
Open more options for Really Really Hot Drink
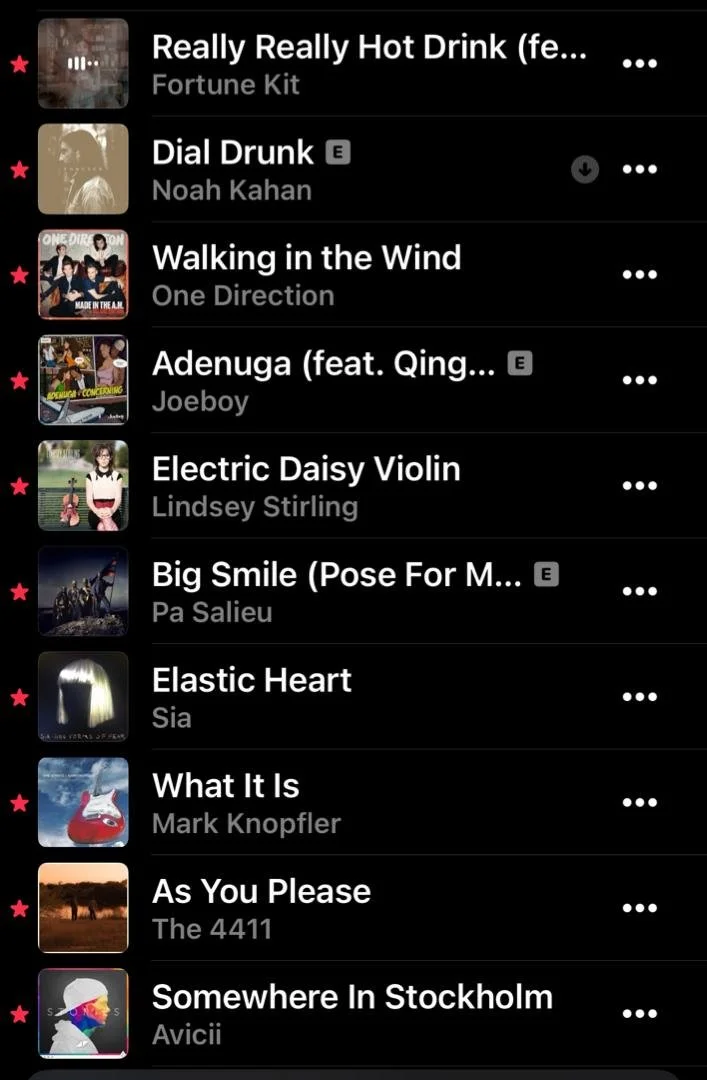639,64
